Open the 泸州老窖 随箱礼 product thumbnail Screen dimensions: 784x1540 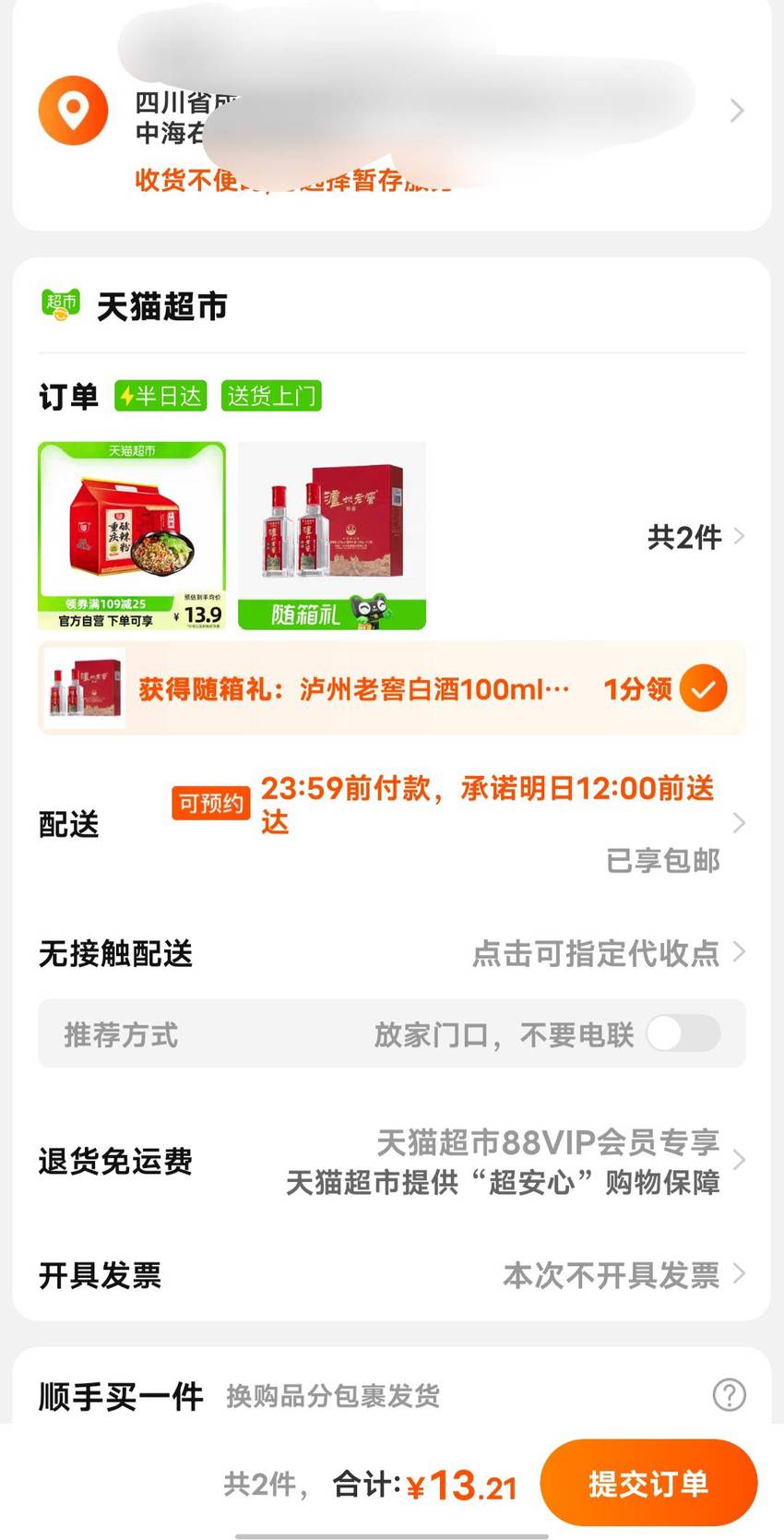(x=332, y=536)
